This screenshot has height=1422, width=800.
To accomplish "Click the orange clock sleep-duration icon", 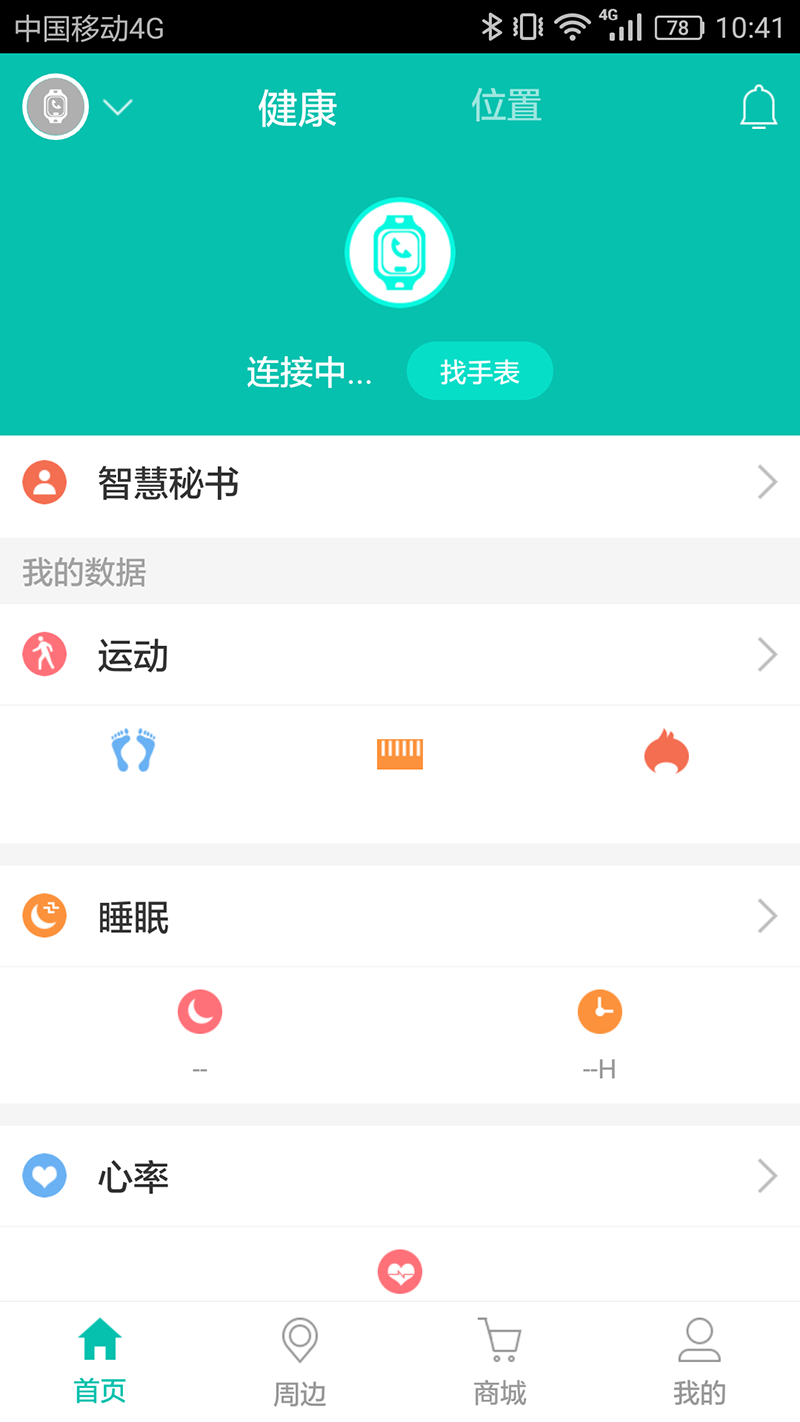I will point(599,1011).
